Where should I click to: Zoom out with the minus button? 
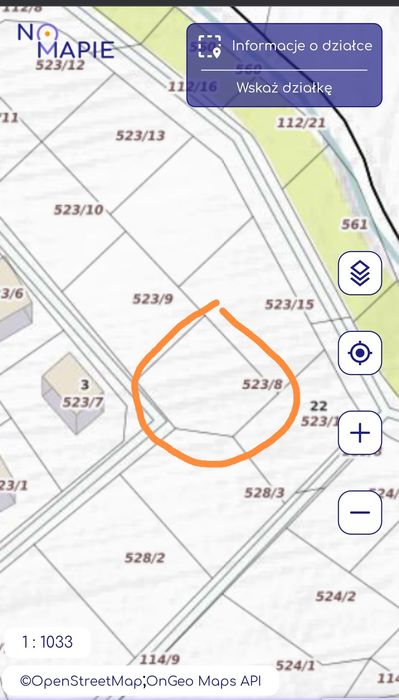click(360, 512)
